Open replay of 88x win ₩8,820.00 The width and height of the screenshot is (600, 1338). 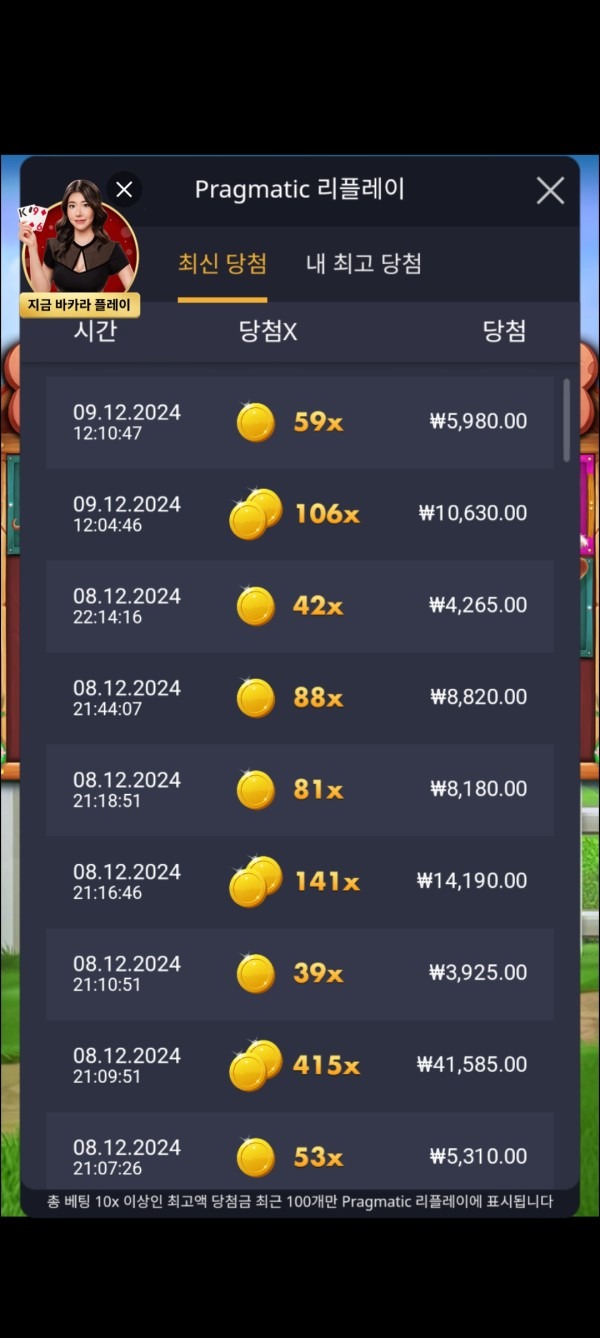(300, 698)
